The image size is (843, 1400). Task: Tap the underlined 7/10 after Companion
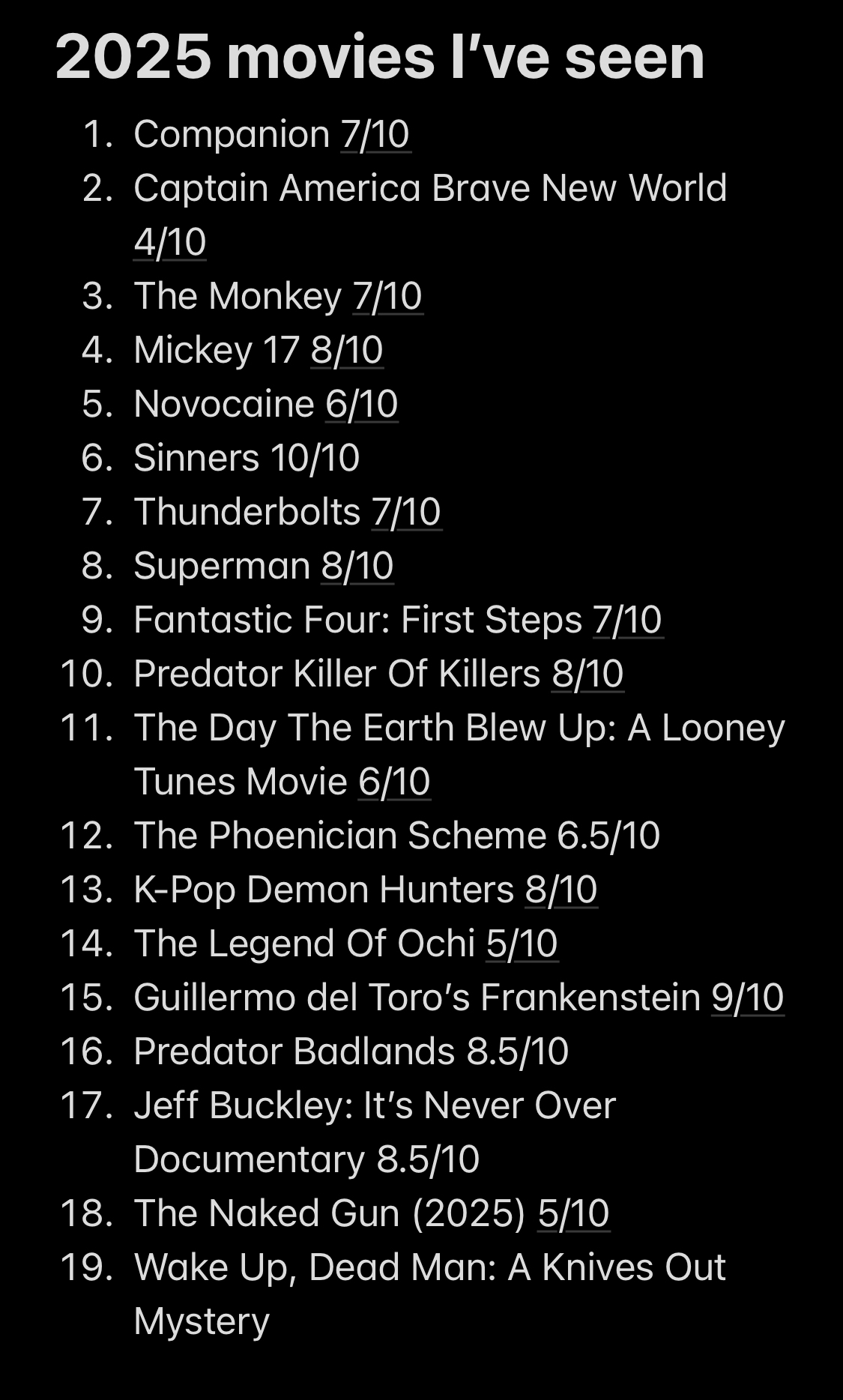(x=375, y=135)
